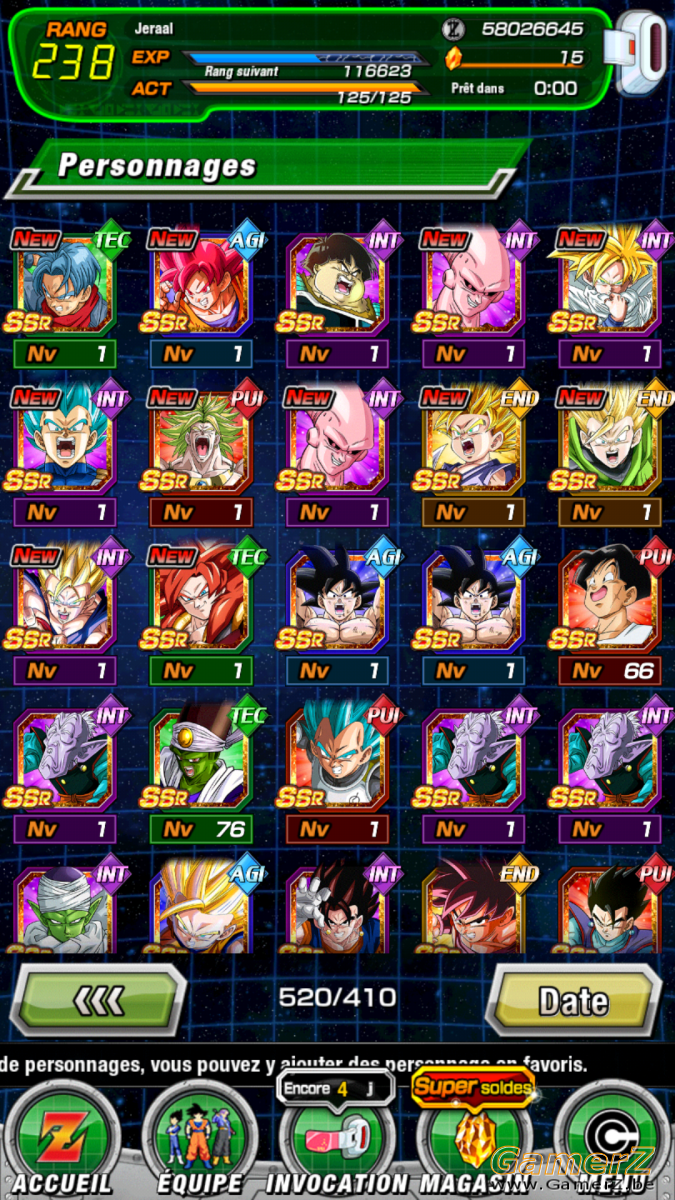
Task: Switch to the Équipe tab
Action: [x=198, y=1141]
